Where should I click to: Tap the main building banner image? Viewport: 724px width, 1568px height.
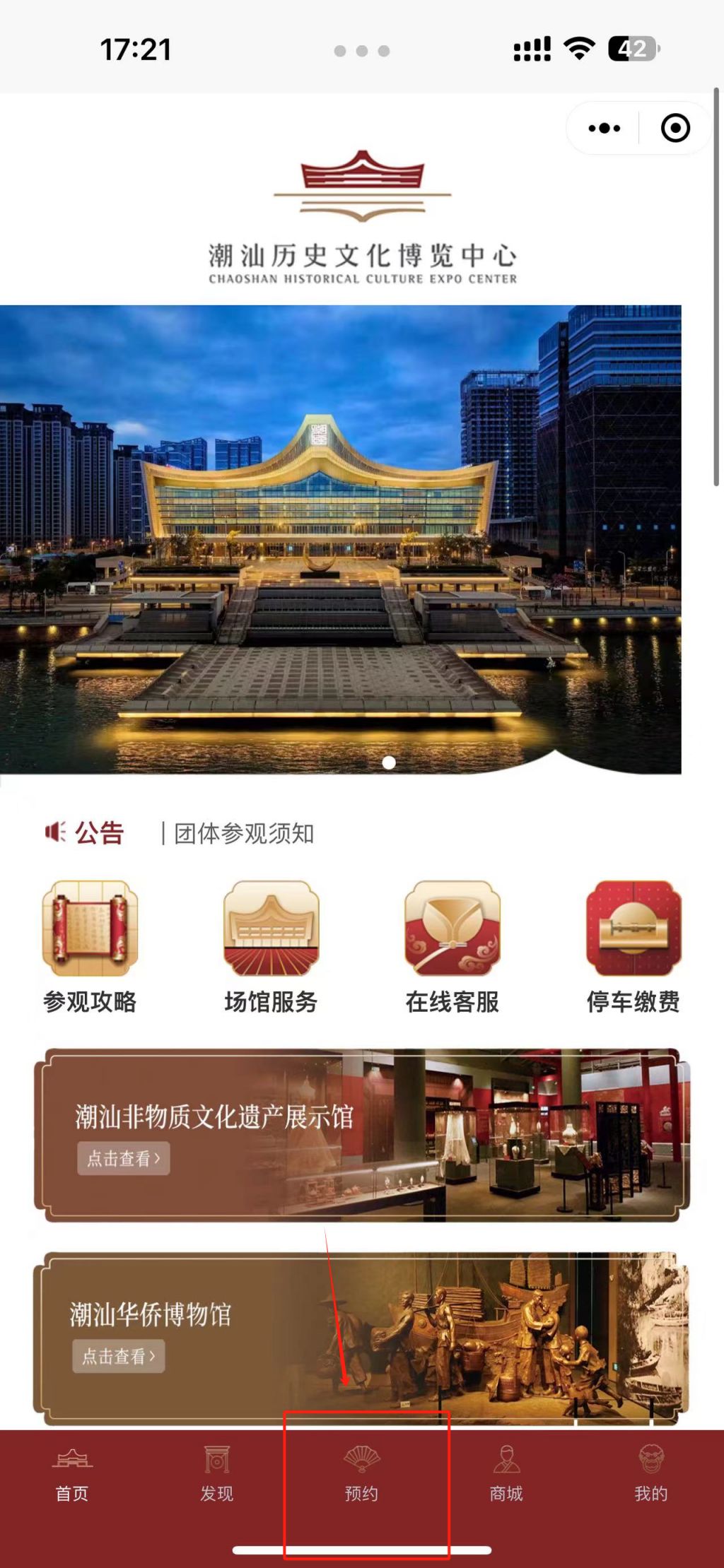pos(341,539)
